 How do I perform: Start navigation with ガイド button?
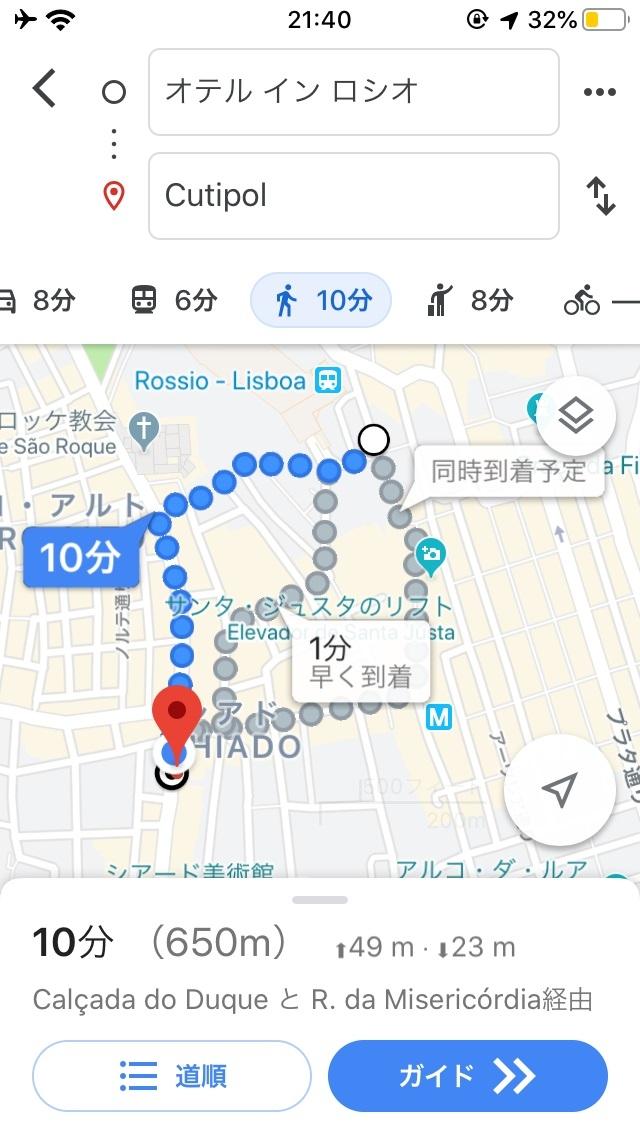(467, 1076)
